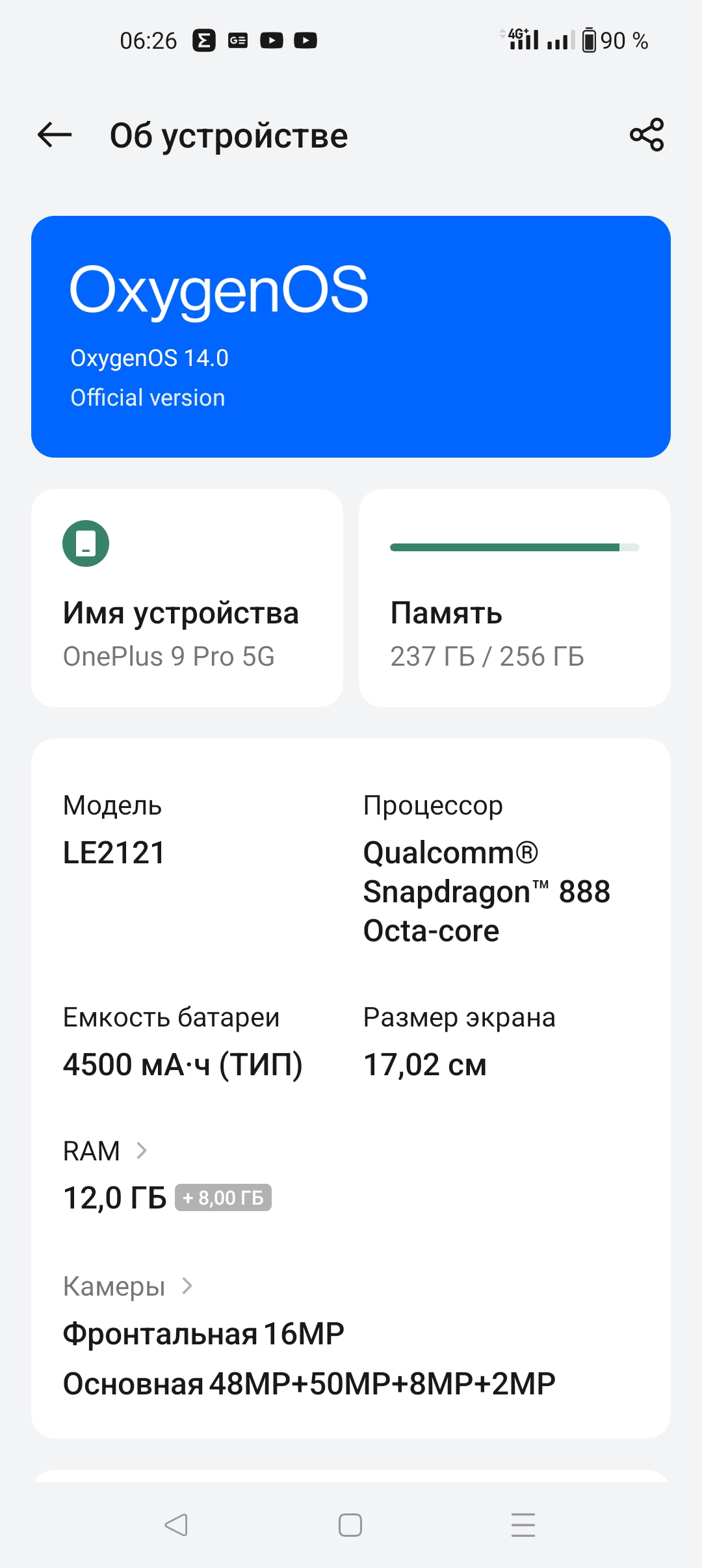Screen dimensions: 702x1568
Task: Open the Имя устройства card
Action: (x=187, y=598)
